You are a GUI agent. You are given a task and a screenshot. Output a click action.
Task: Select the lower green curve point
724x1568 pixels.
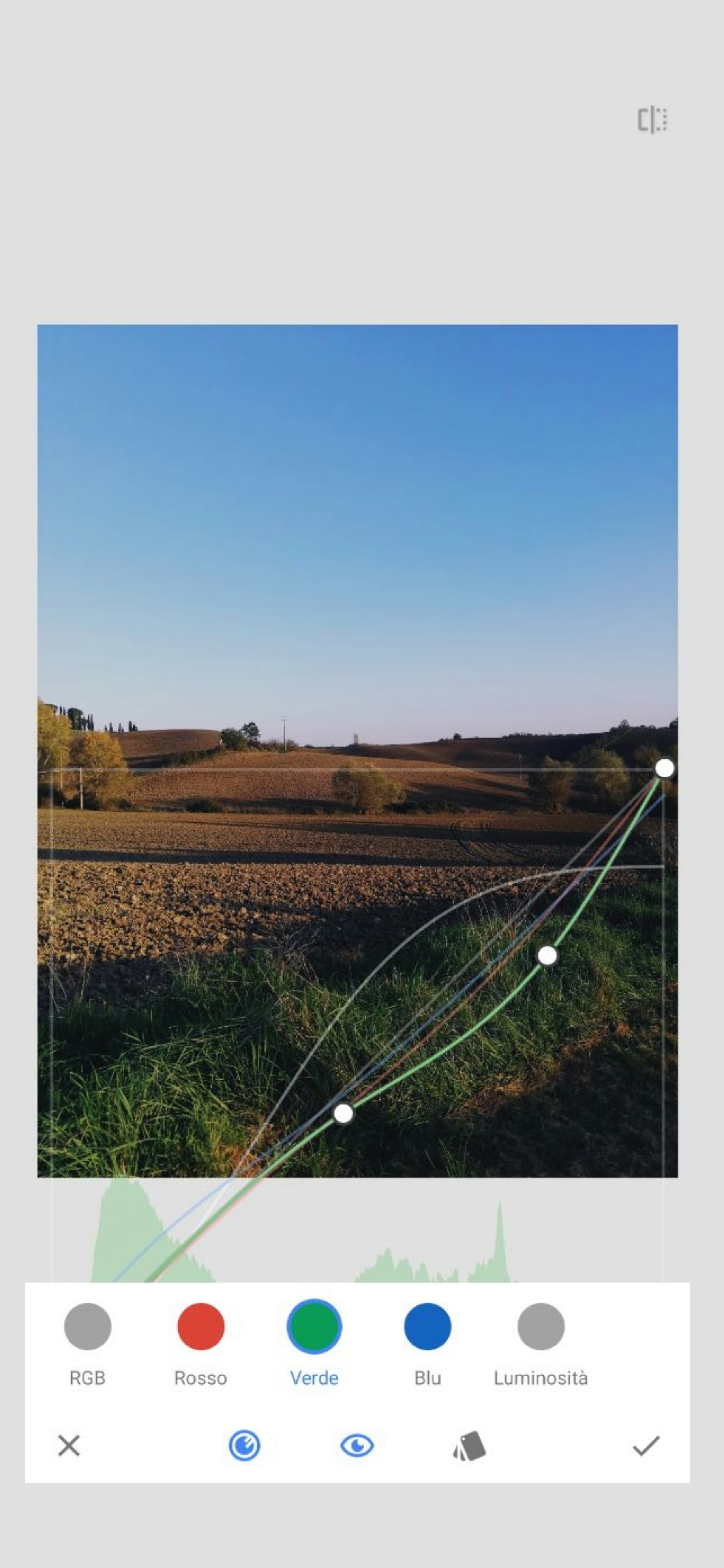pos(343,1113)
